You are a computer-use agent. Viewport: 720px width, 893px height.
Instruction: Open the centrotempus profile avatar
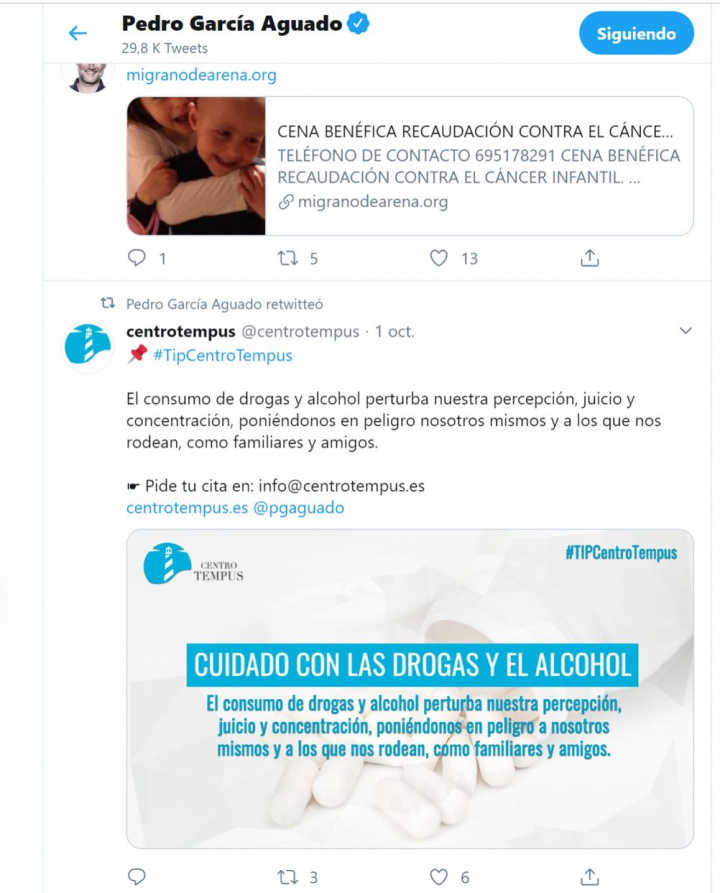pyautogui.click(x=88, y=346)
